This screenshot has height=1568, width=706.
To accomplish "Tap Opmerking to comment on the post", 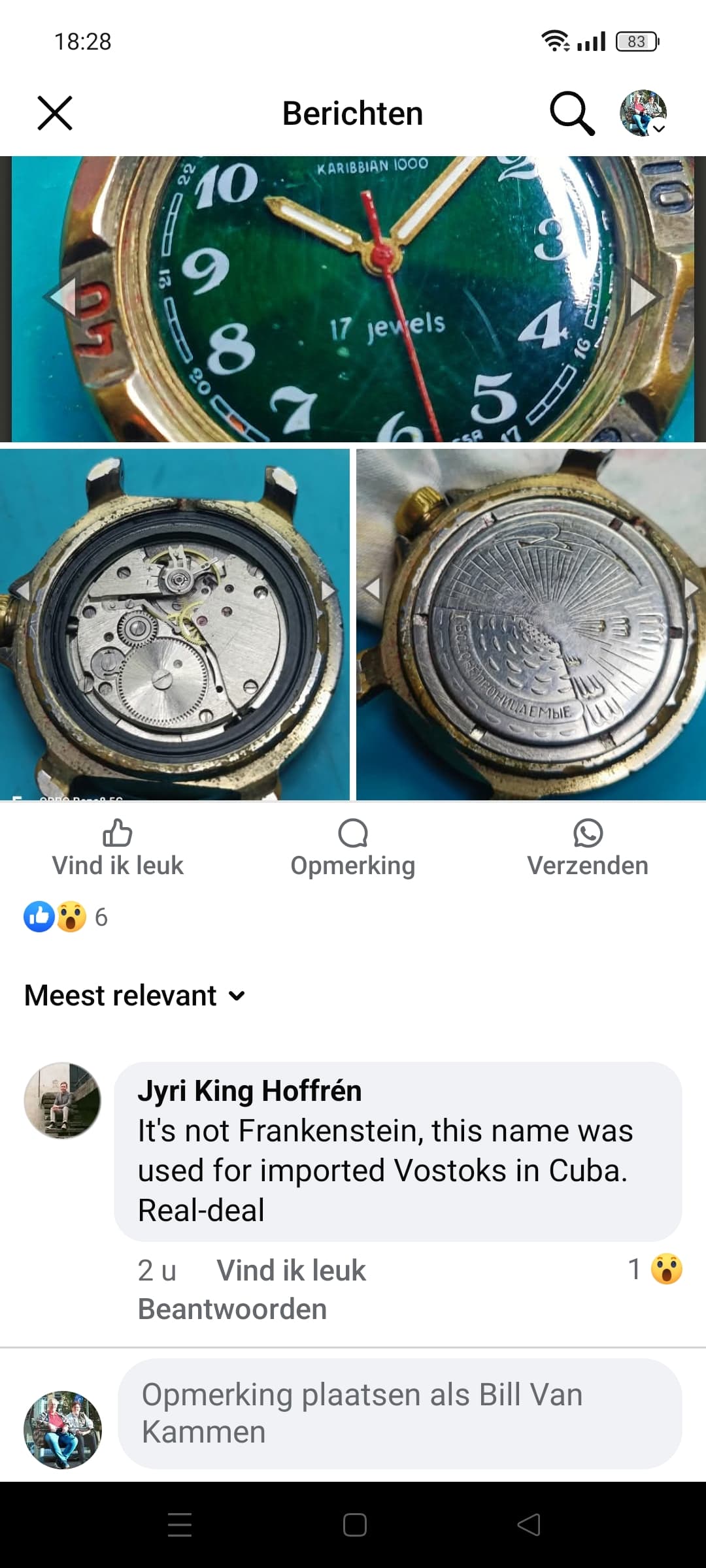I will pos(353,849).
